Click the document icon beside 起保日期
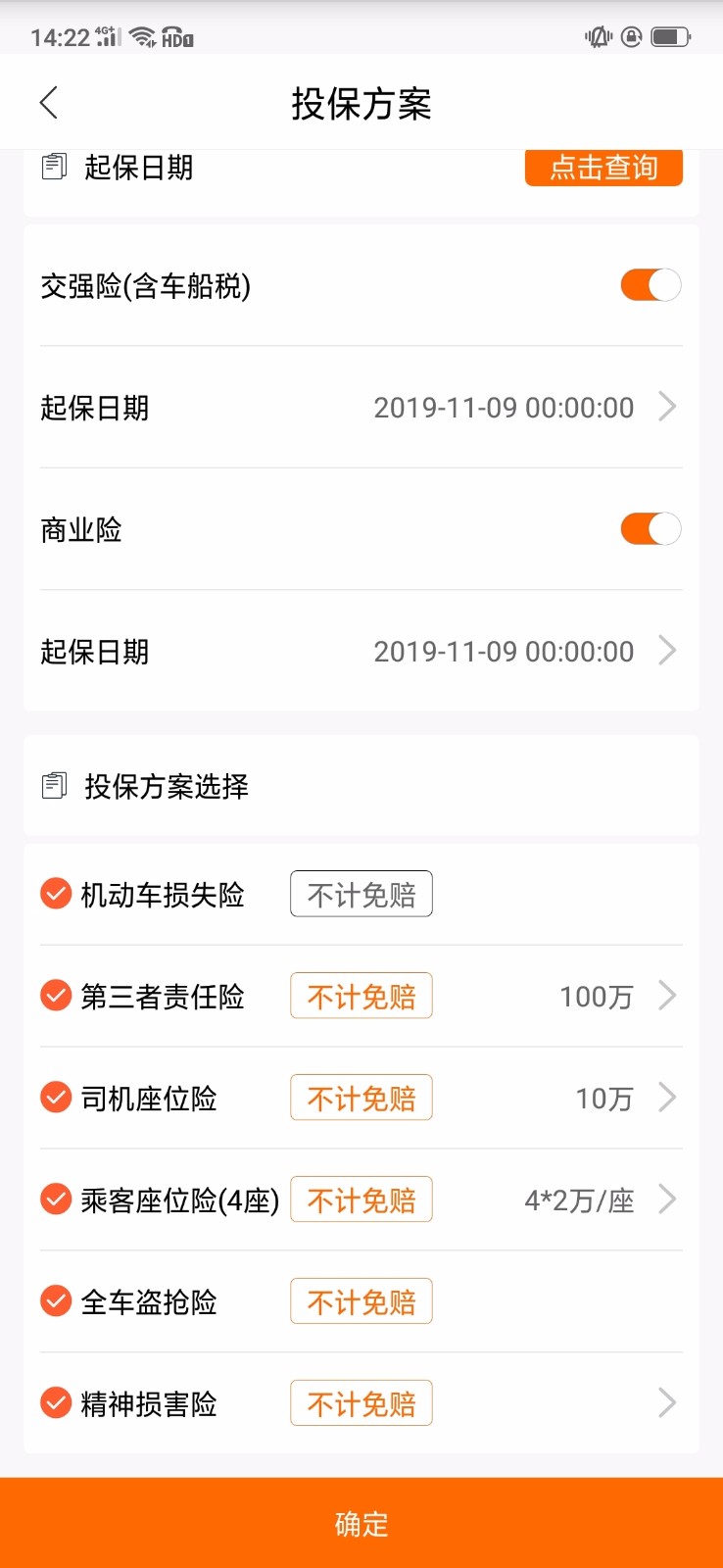Image resolution: width=723 pixels, height=1568 pixels. (52, 167)
